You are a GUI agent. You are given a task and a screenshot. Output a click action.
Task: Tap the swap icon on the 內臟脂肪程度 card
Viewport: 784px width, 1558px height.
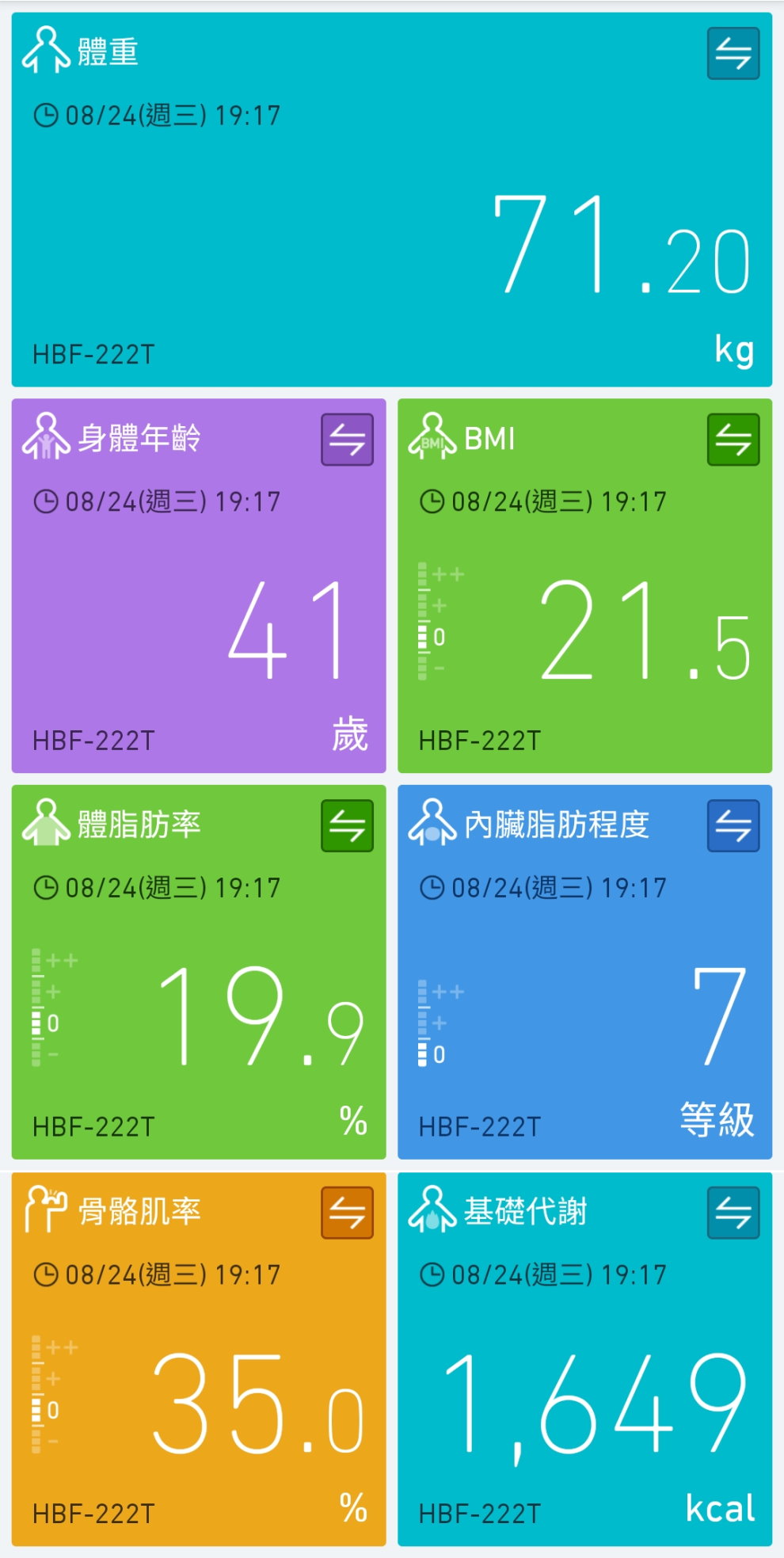click(x=733, y=826)
